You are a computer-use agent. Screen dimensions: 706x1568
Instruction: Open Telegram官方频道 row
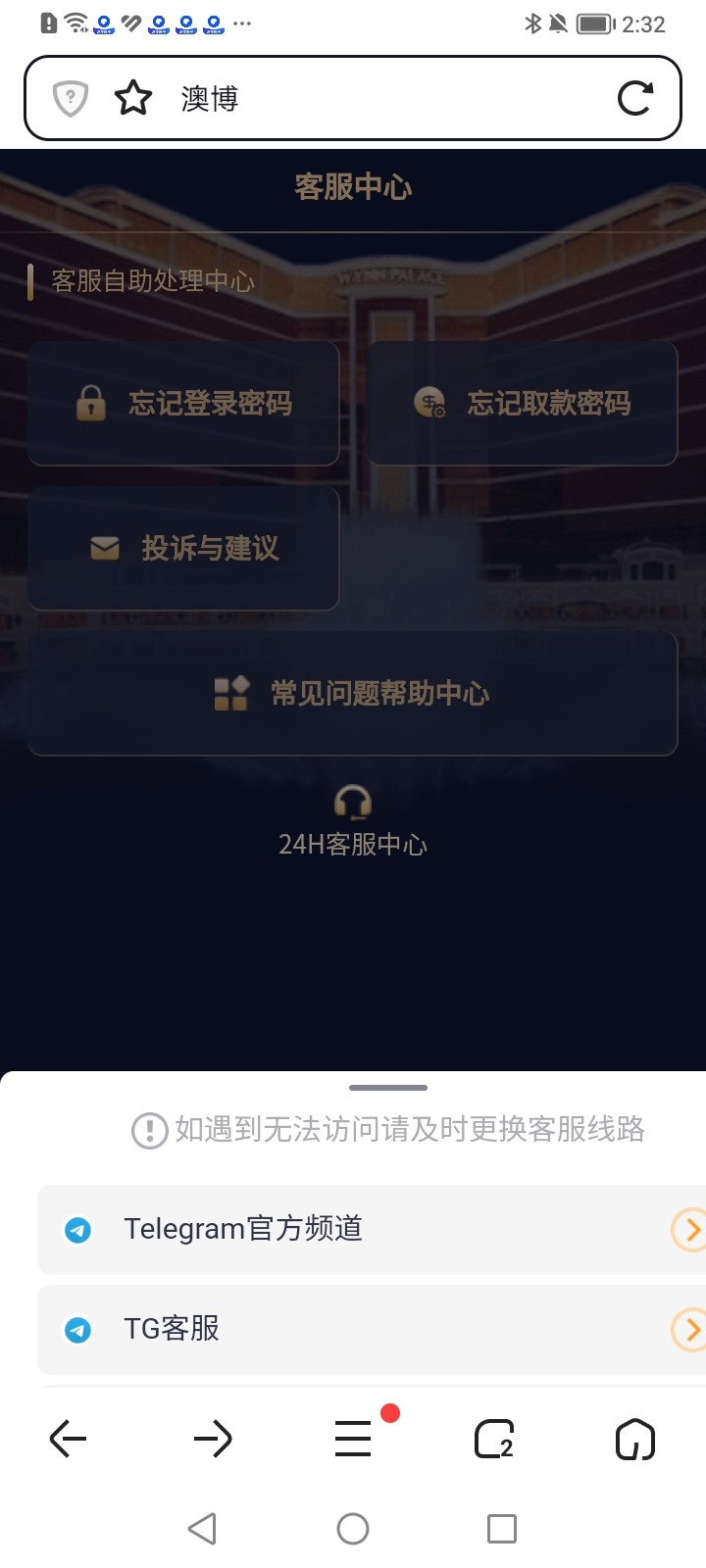pos(372,1229)
